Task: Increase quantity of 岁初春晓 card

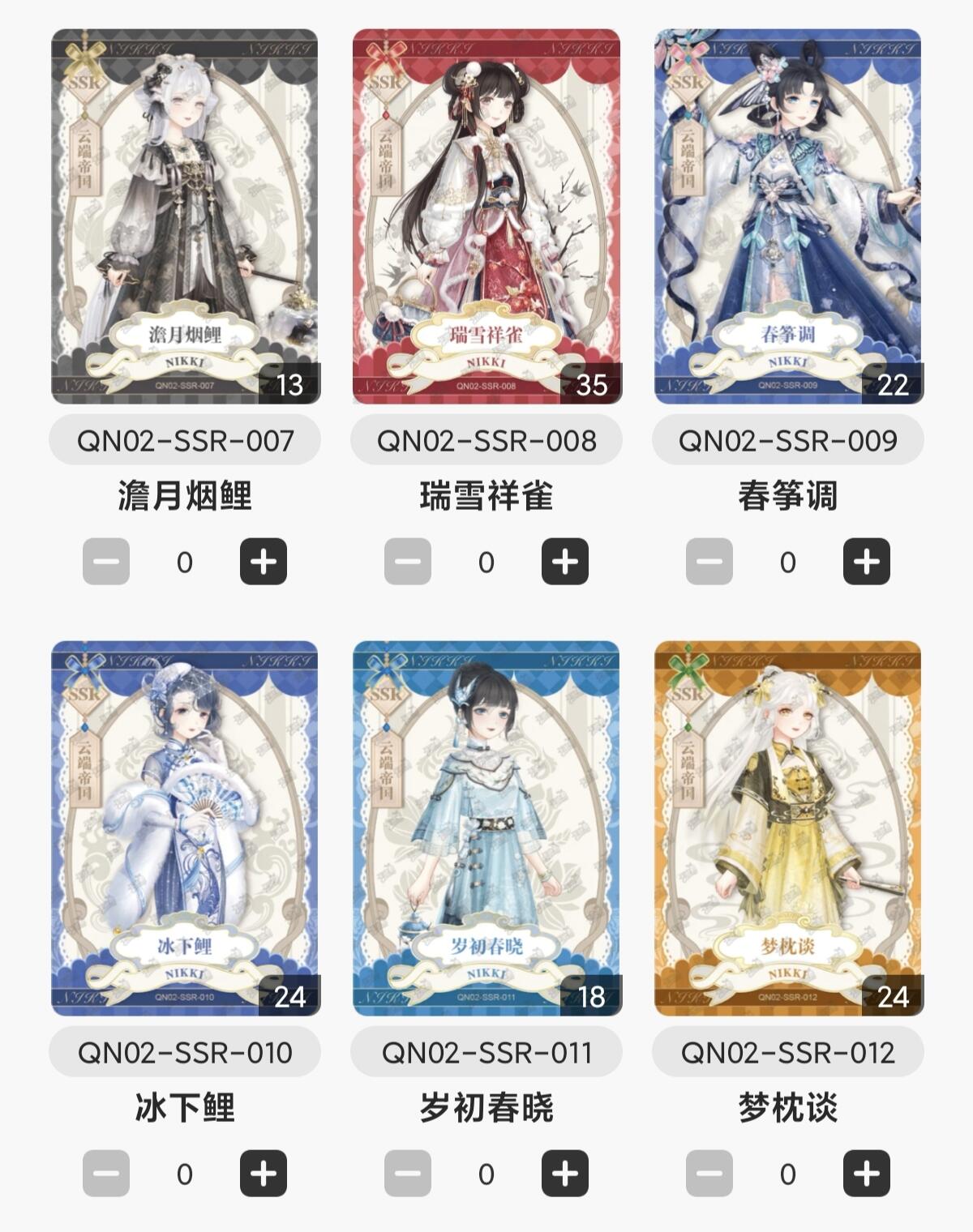Action: 565,1173
